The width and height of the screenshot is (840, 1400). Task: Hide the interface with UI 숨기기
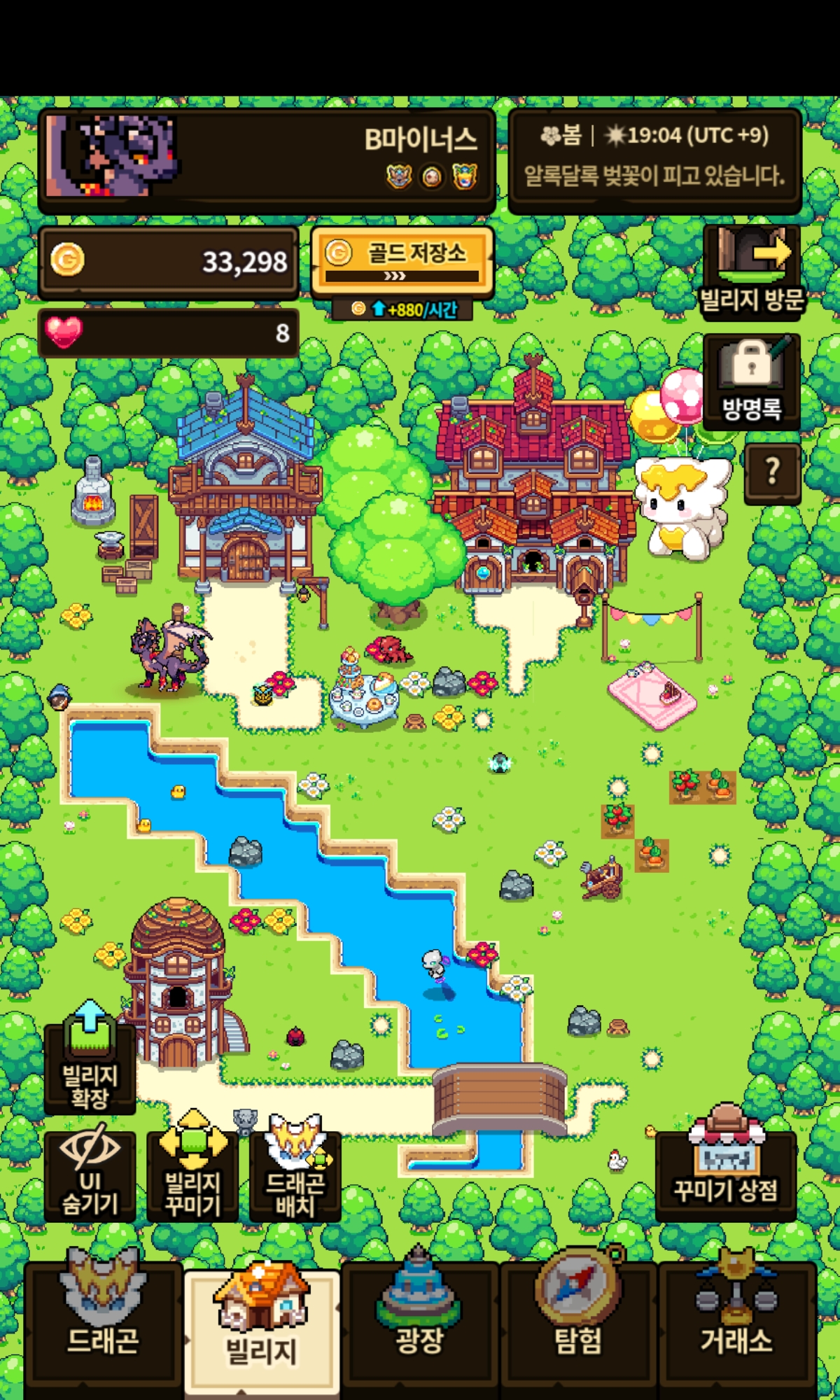coord(90,1176)
